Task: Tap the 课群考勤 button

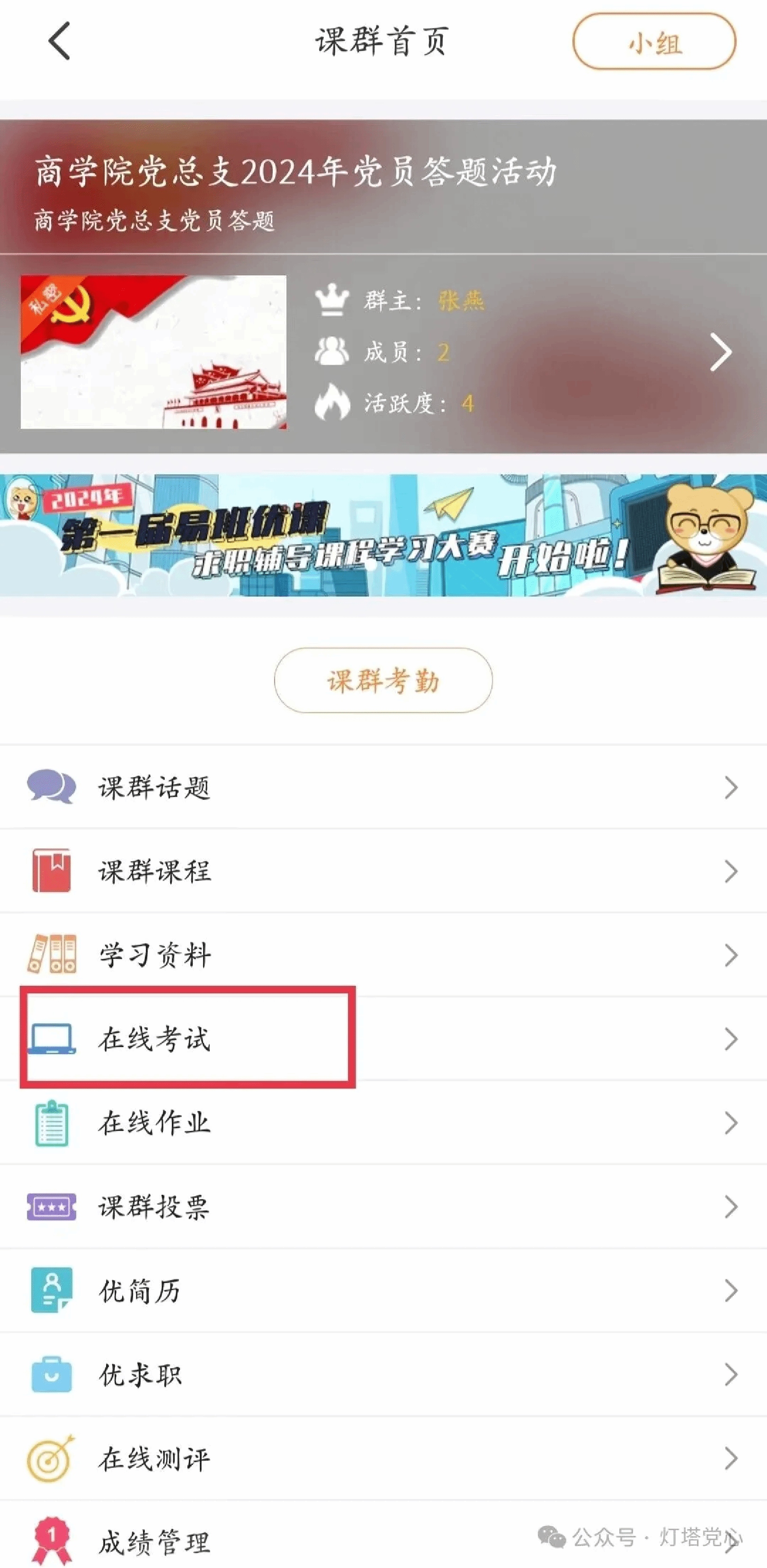Action: coord(383,680)
